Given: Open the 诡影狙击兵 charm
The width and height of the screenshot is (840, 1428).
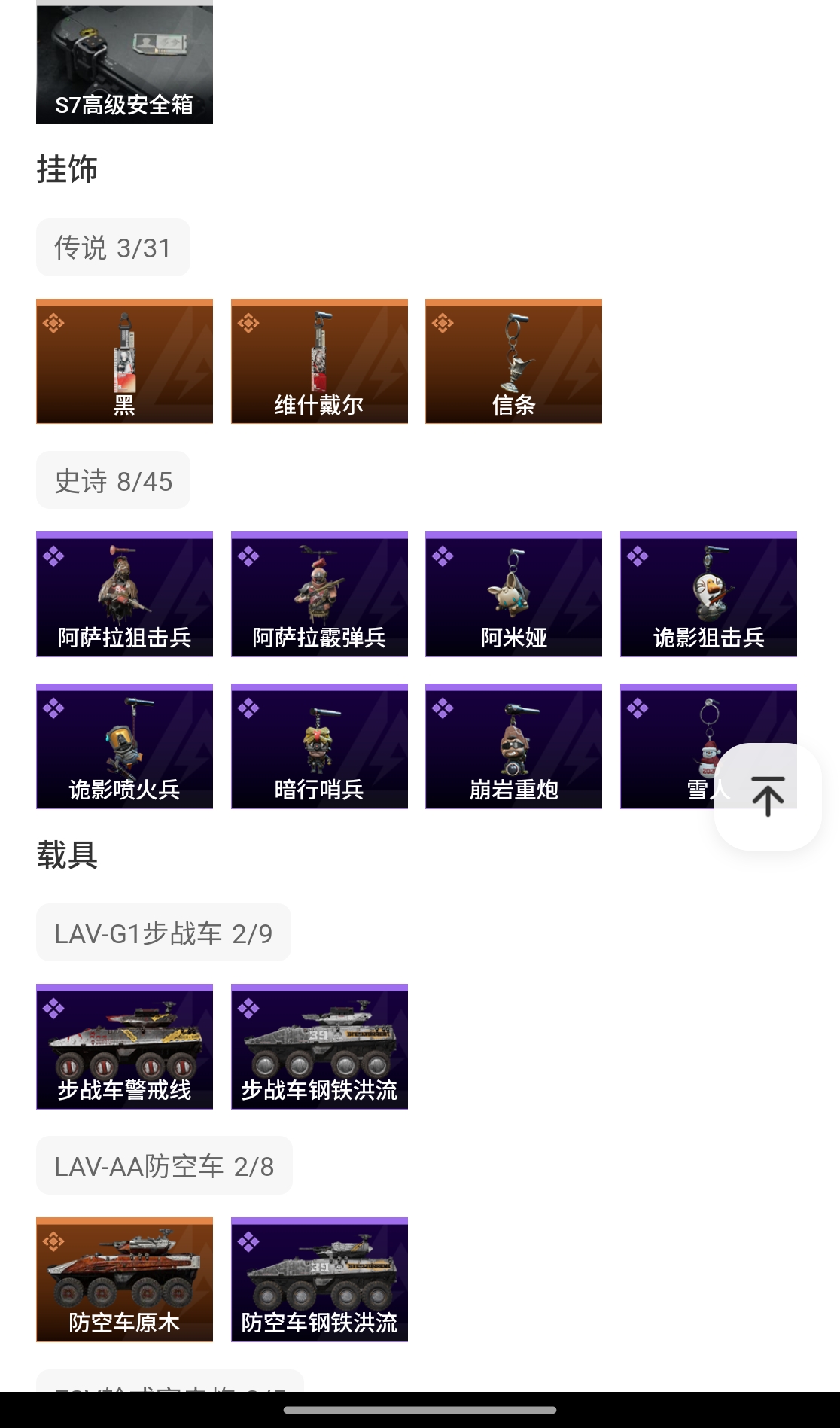Looking at the screenshot, I should click(708, 594).
